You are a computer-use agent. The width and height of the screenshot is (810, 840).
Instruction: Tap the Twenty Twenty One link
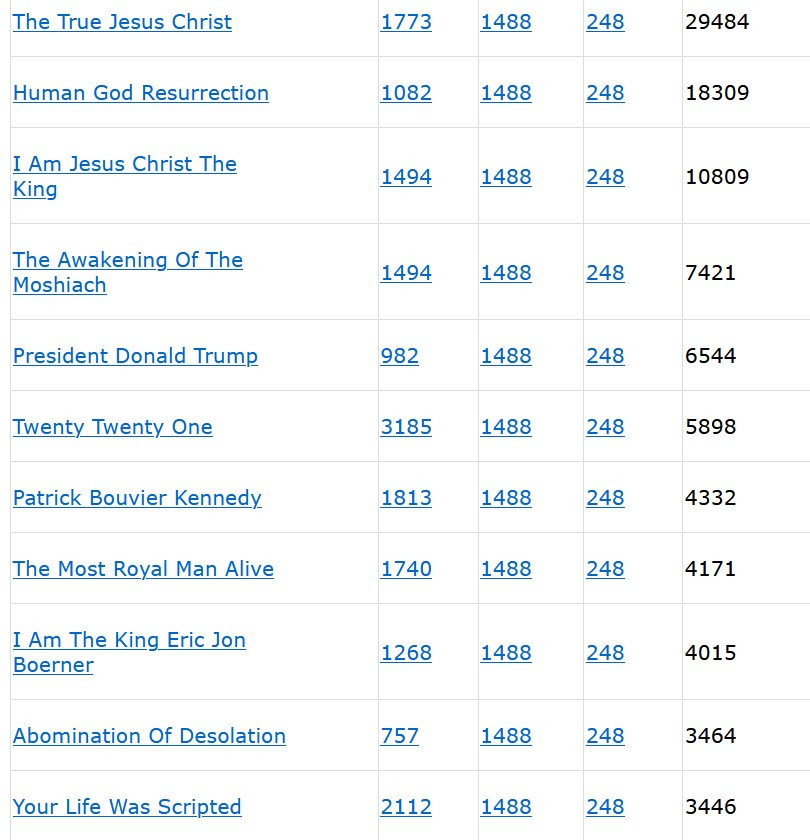click(113, 427)
